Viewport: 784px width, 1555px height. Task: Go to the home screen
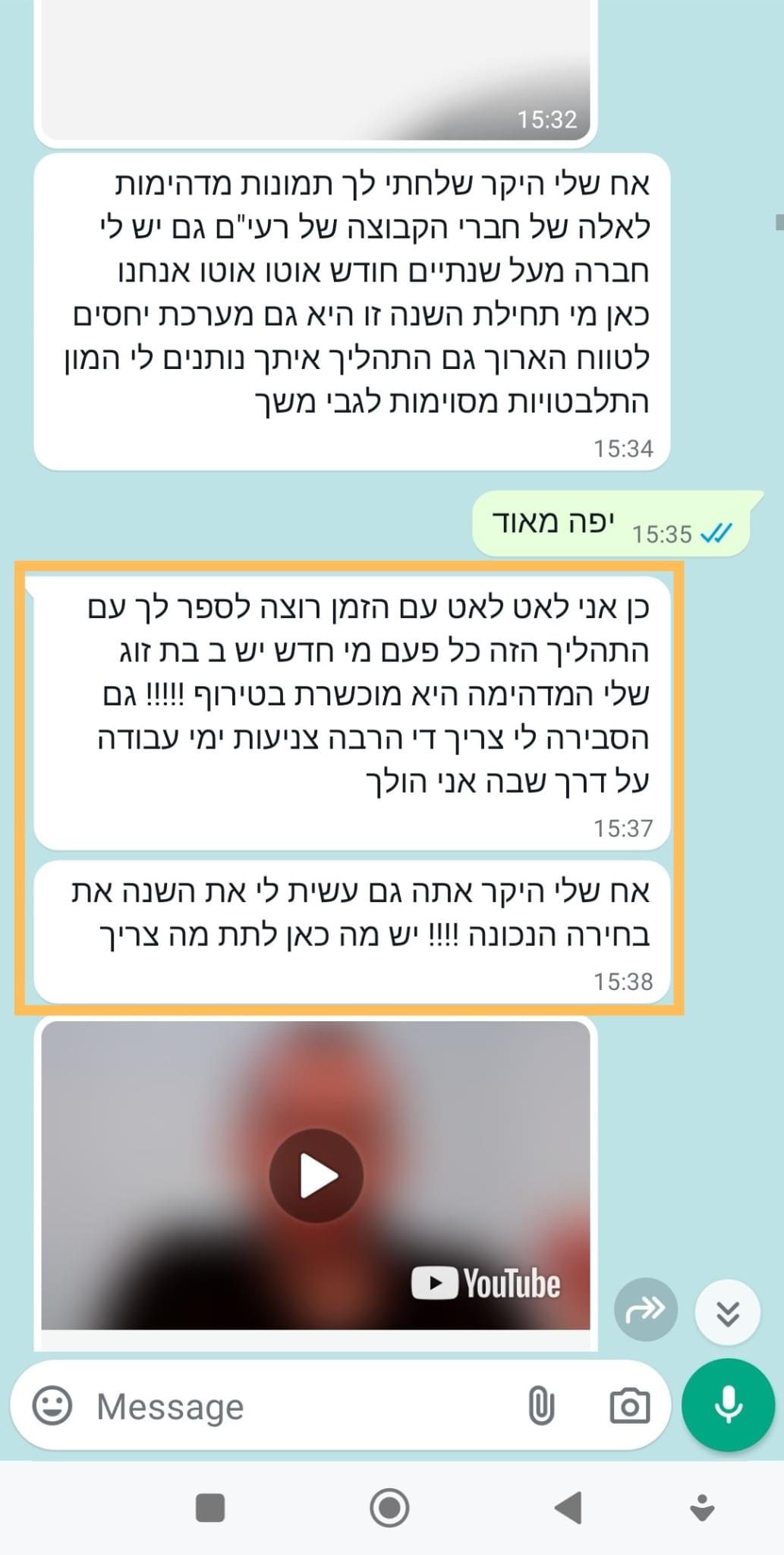389,1508
